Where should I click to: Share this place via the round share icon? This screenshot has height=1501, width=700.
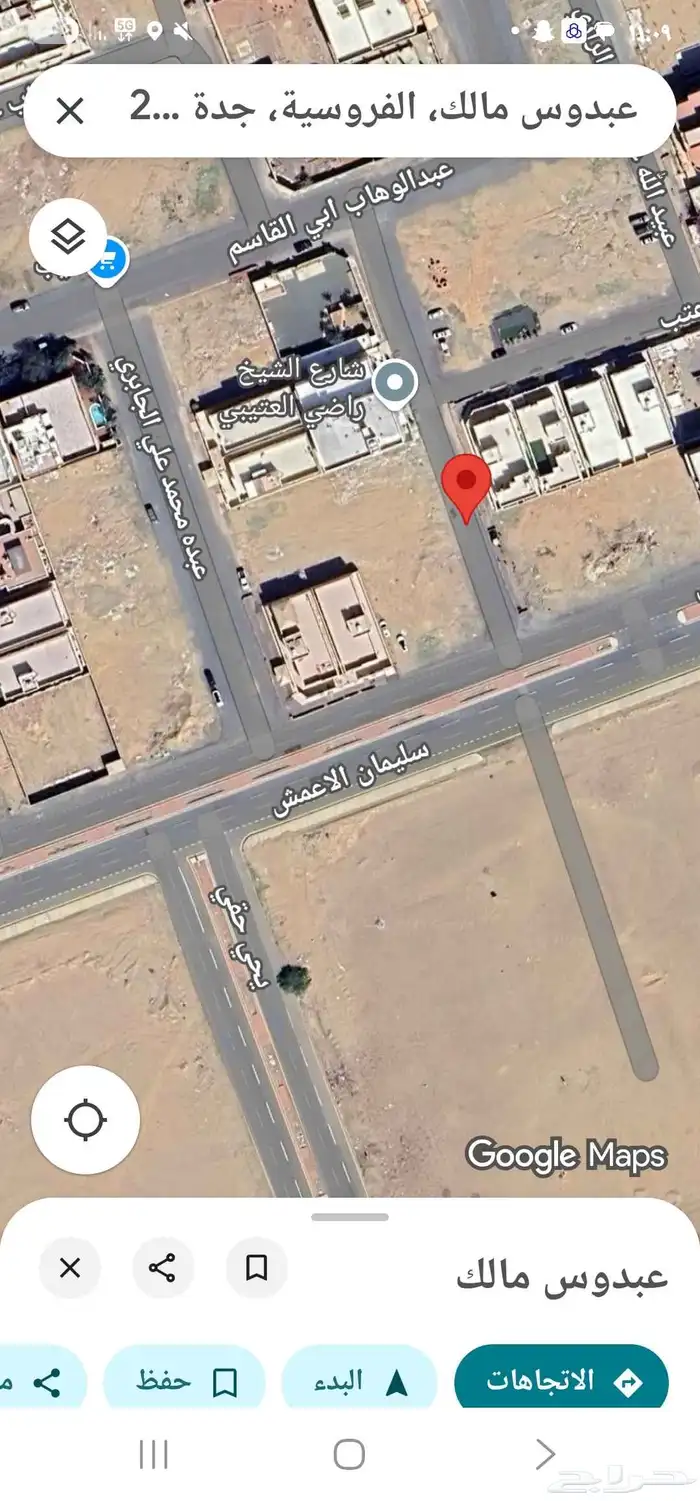pos(163,1268)
